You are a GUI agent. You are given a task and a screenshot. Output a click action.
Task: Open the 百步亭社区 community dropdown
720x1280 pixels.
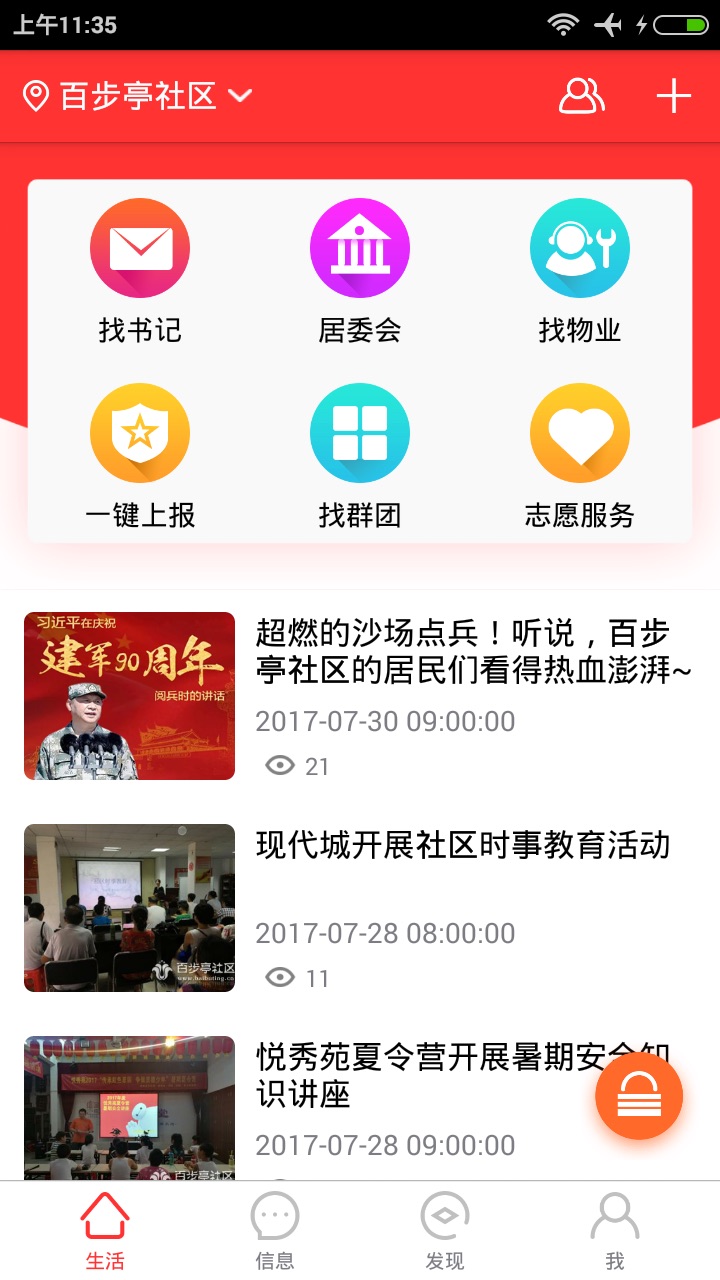137,96
